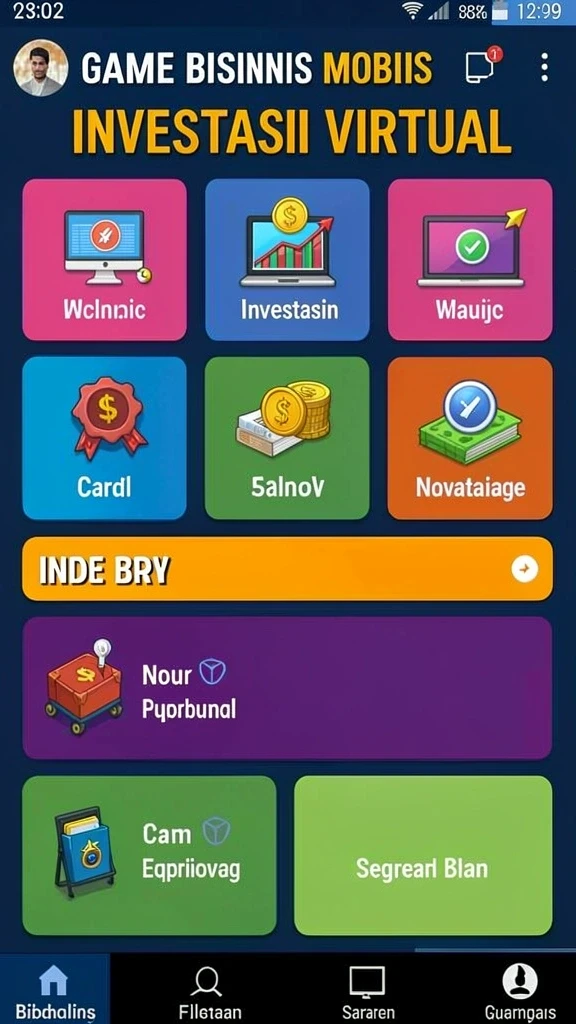Switch to the Bibdhalins home tab
Viewport: 576px width, 1024px height.
[55, 989]
